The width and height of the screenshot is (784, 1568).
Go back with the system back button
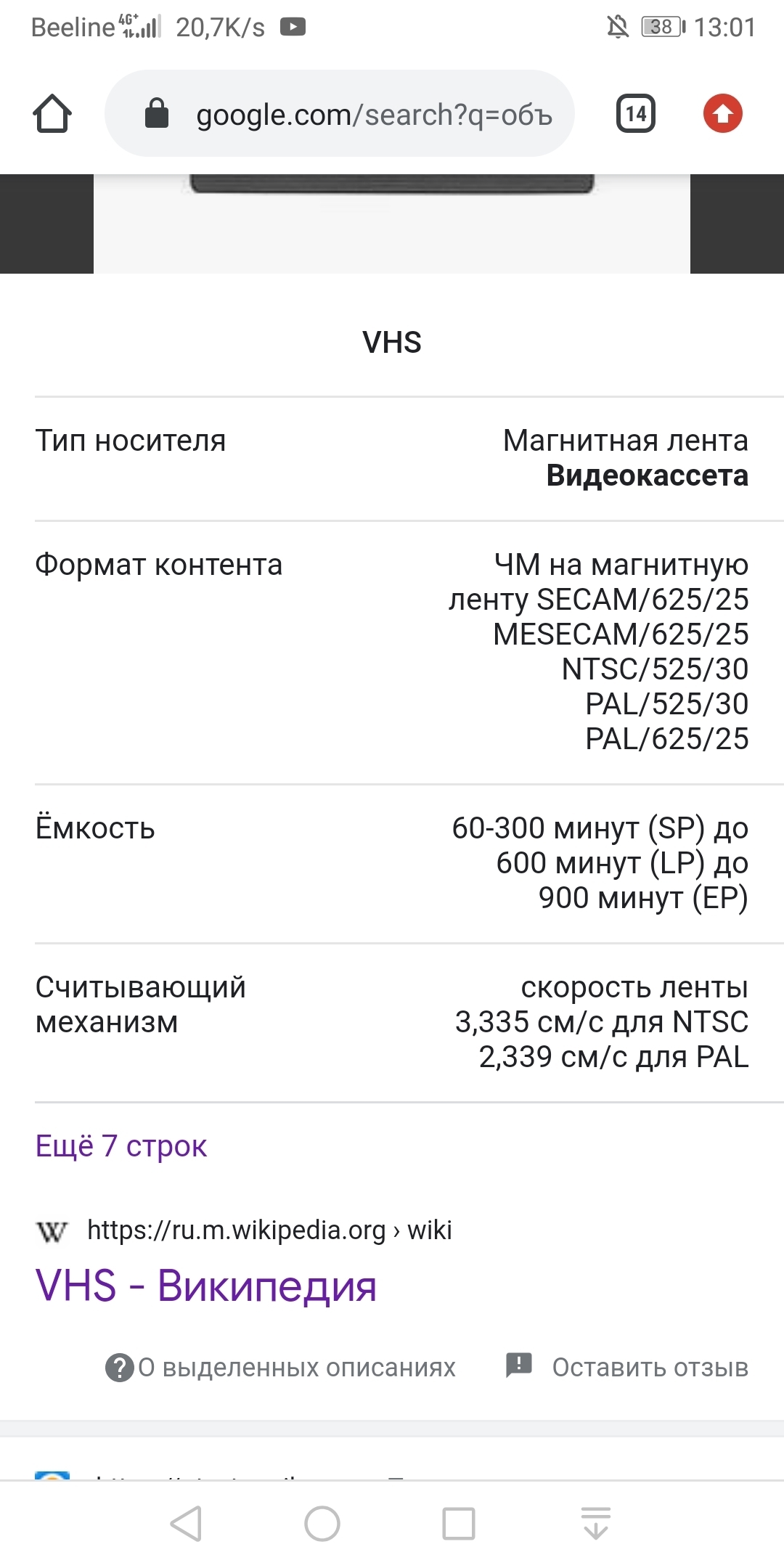(x=186, y=1523)
